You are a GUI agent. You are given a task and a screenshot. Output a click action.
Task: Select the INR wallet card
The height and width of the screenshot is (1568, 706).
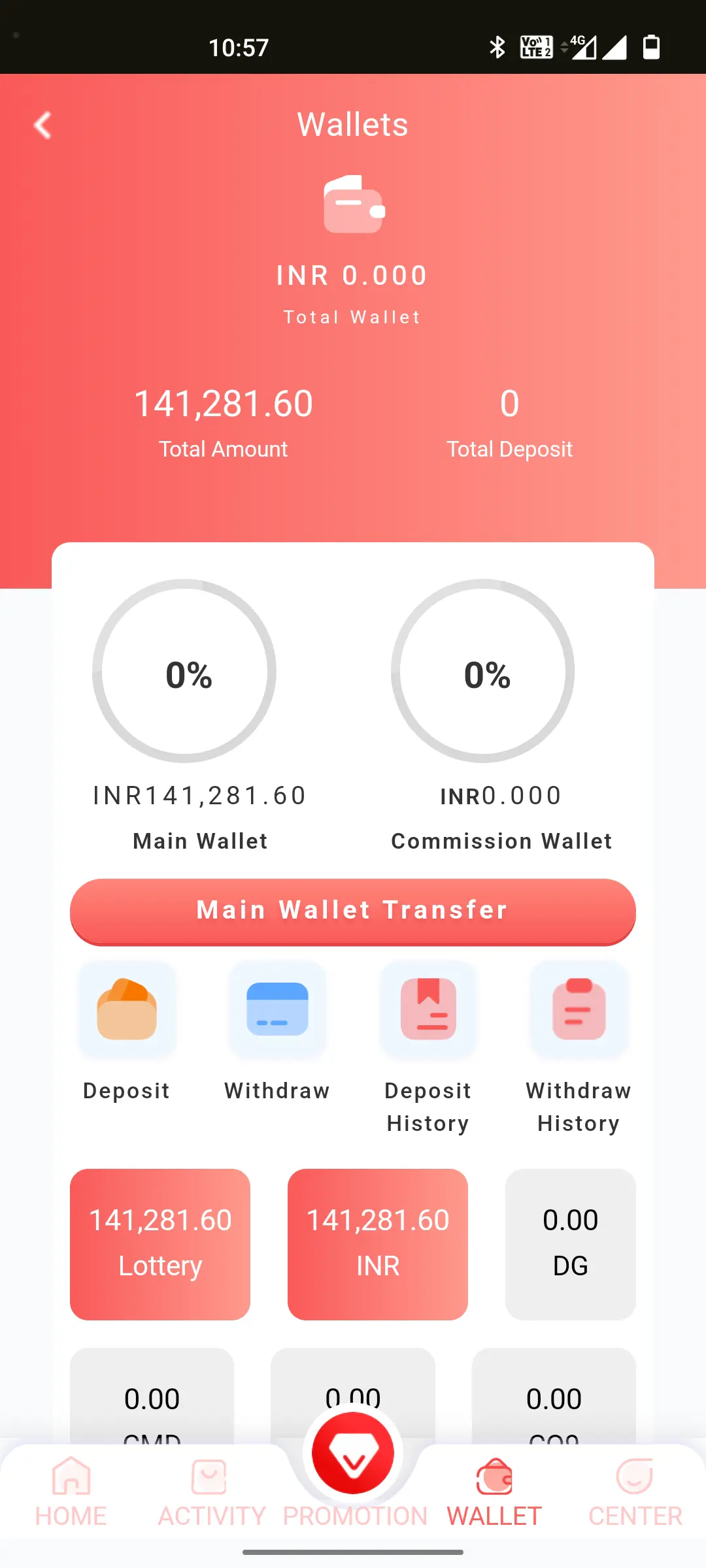[378, 1244]
